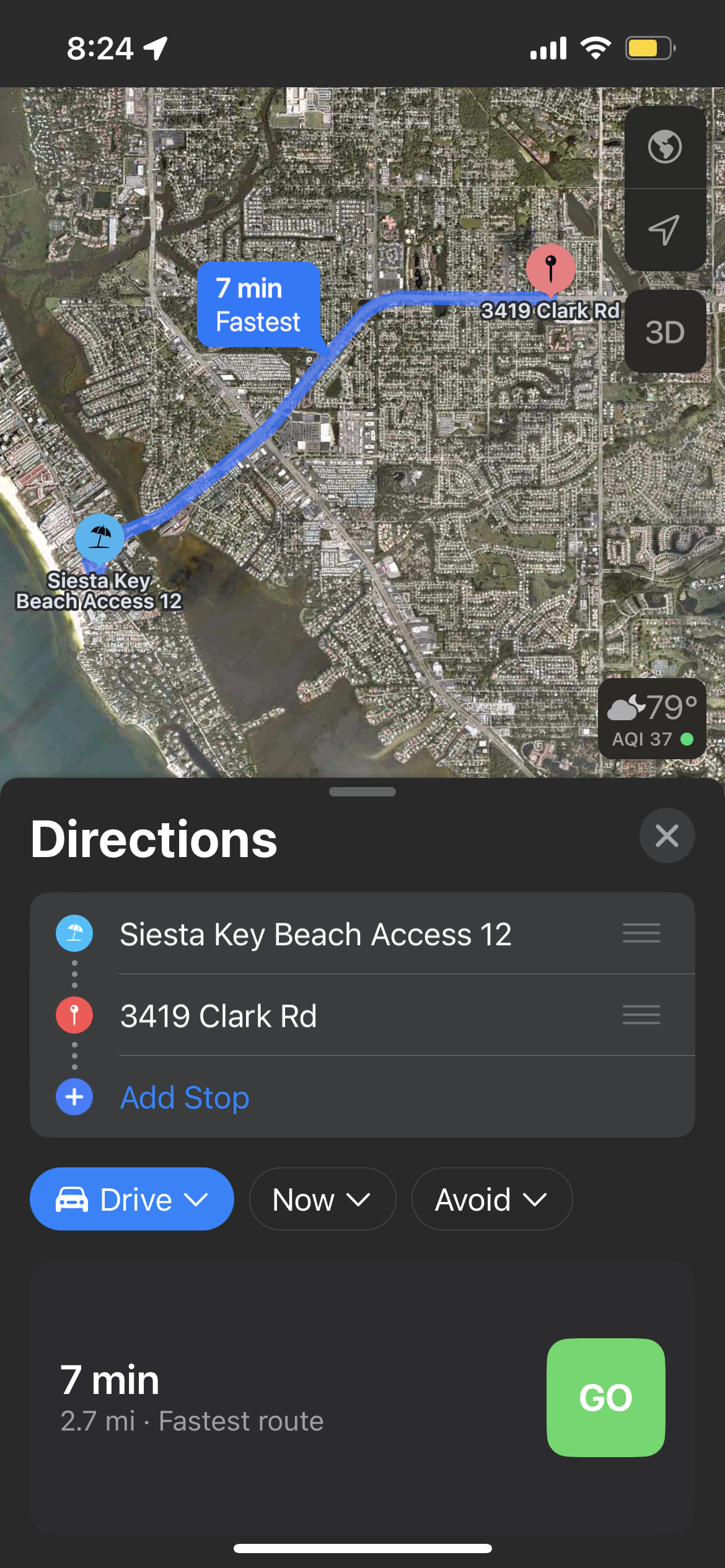Add a stop to the route
This screenshot has width=725, height=1568.
pos(184,1097)
